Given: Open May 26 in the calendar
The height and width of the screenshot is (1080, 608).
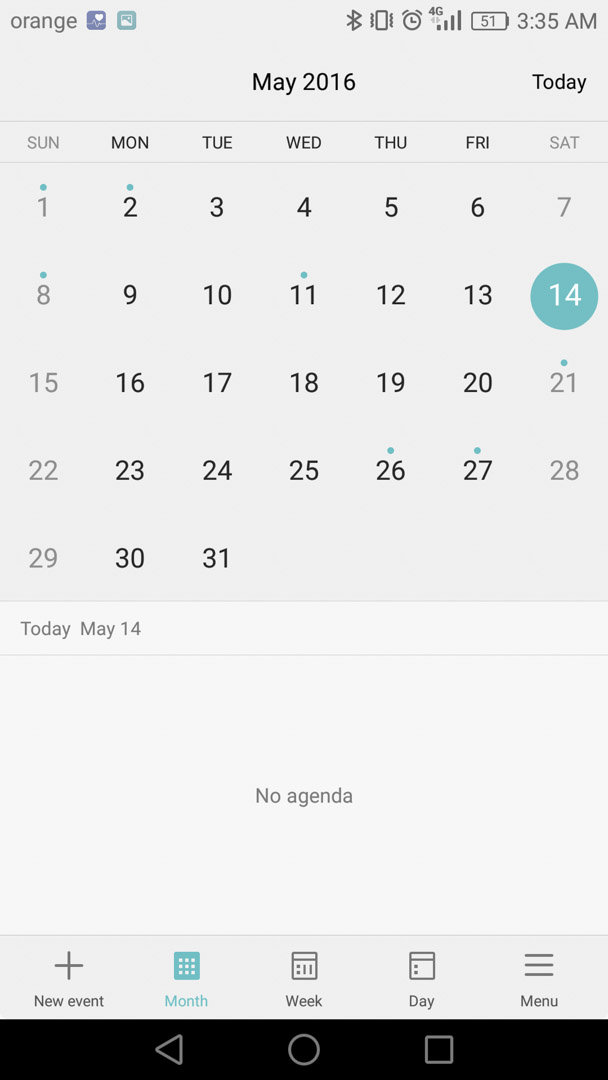Looking at the screenshot, I should coord(390,470).
